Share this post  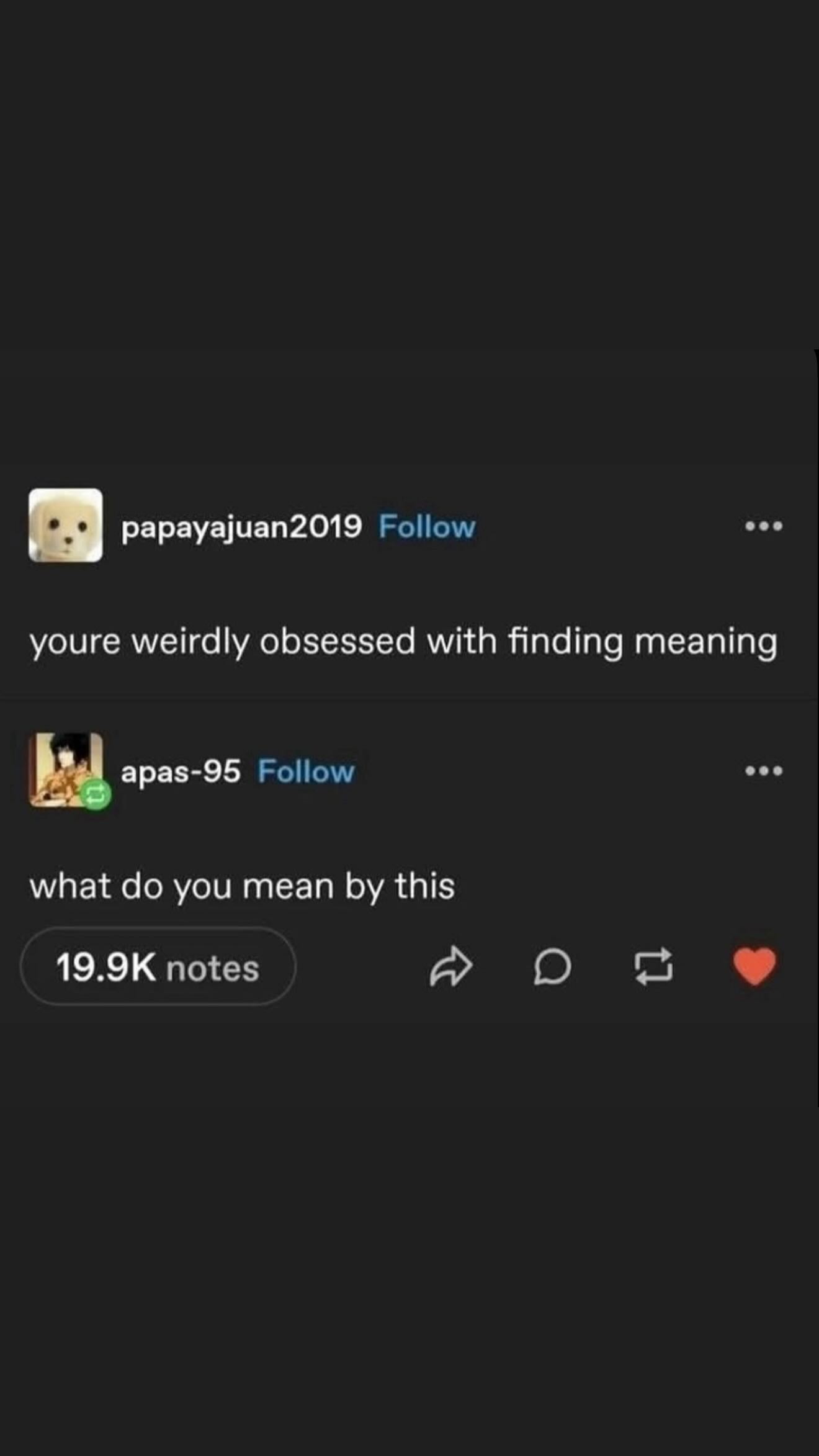[x=451, y=967]
